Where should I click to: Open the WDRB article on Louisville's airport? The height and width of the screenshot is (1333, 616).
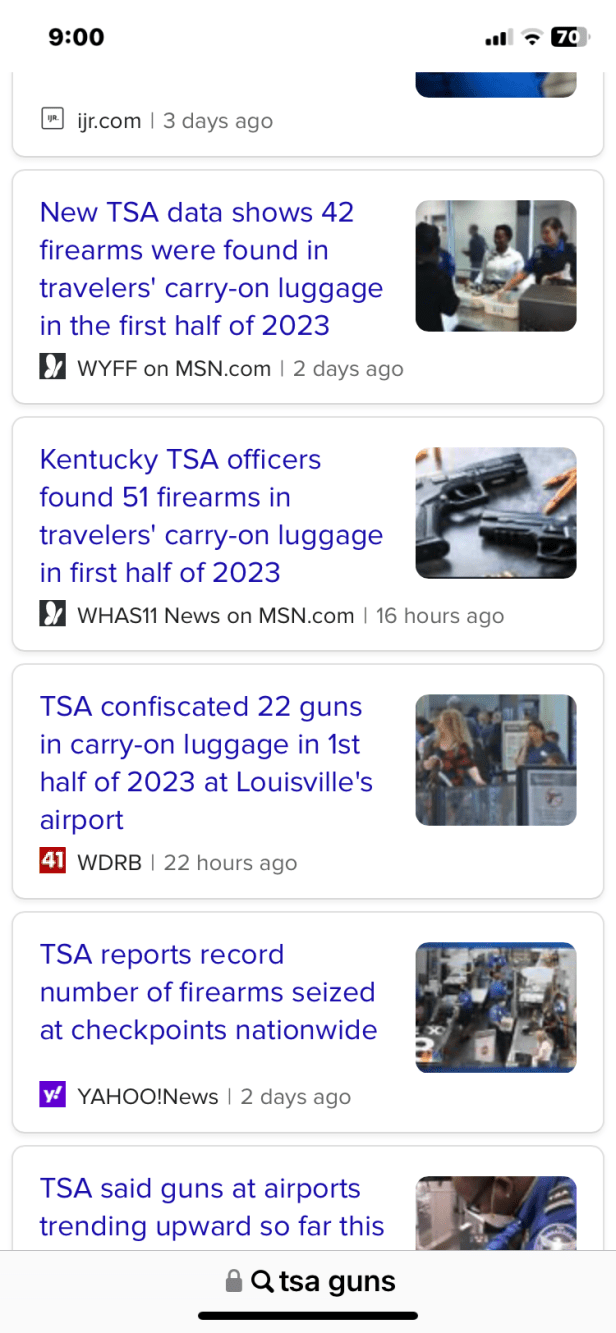(x=206, y=763)
